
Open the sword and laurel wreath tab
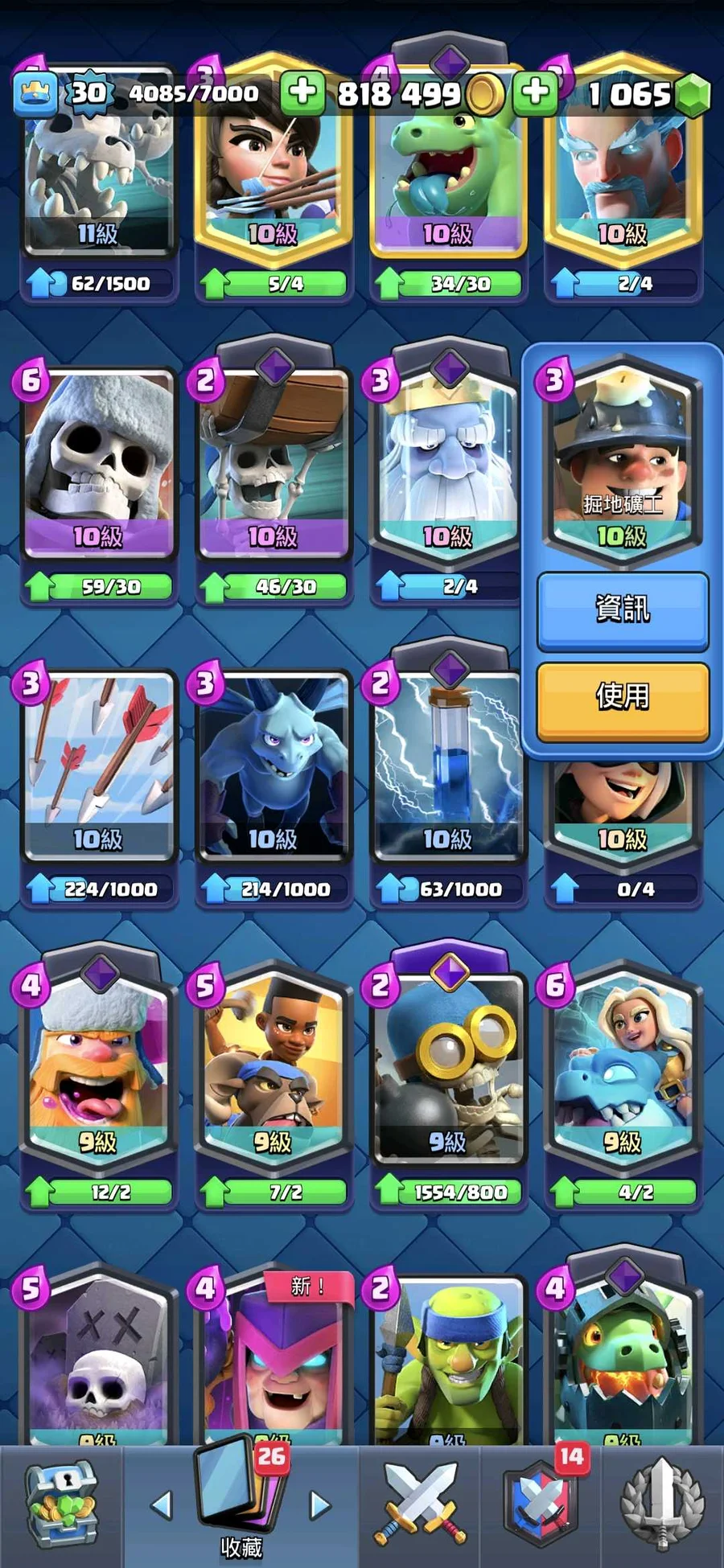point(662,1504)
